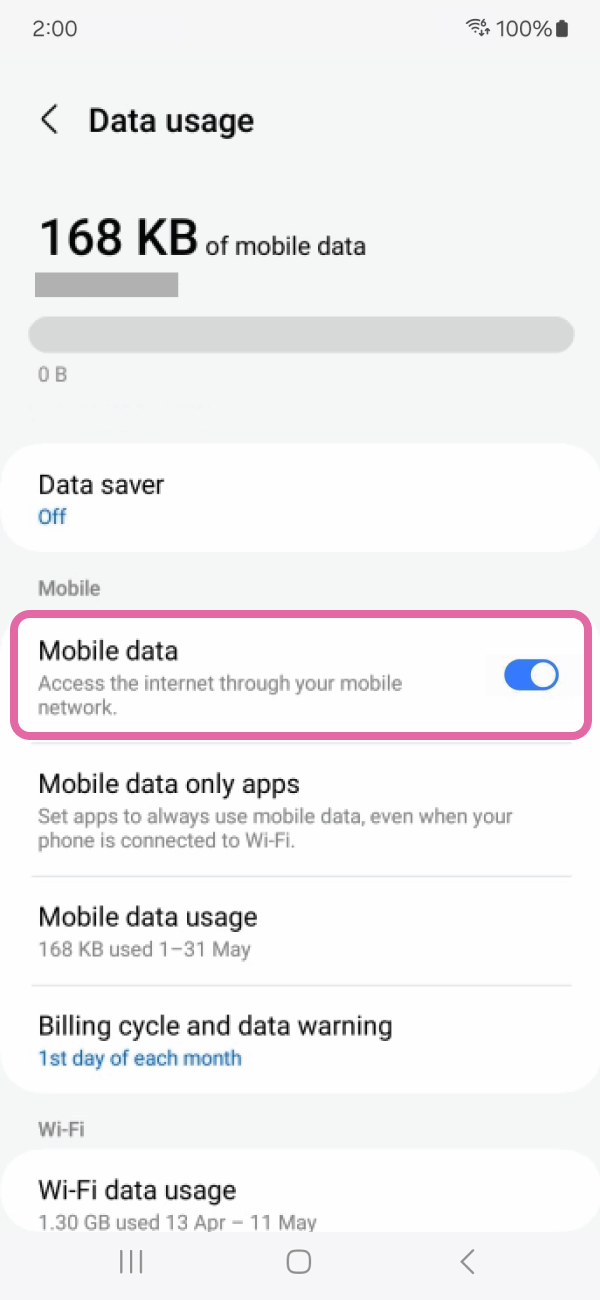Open Mobile data only apps
The image size is (600, 1300).
300,812
